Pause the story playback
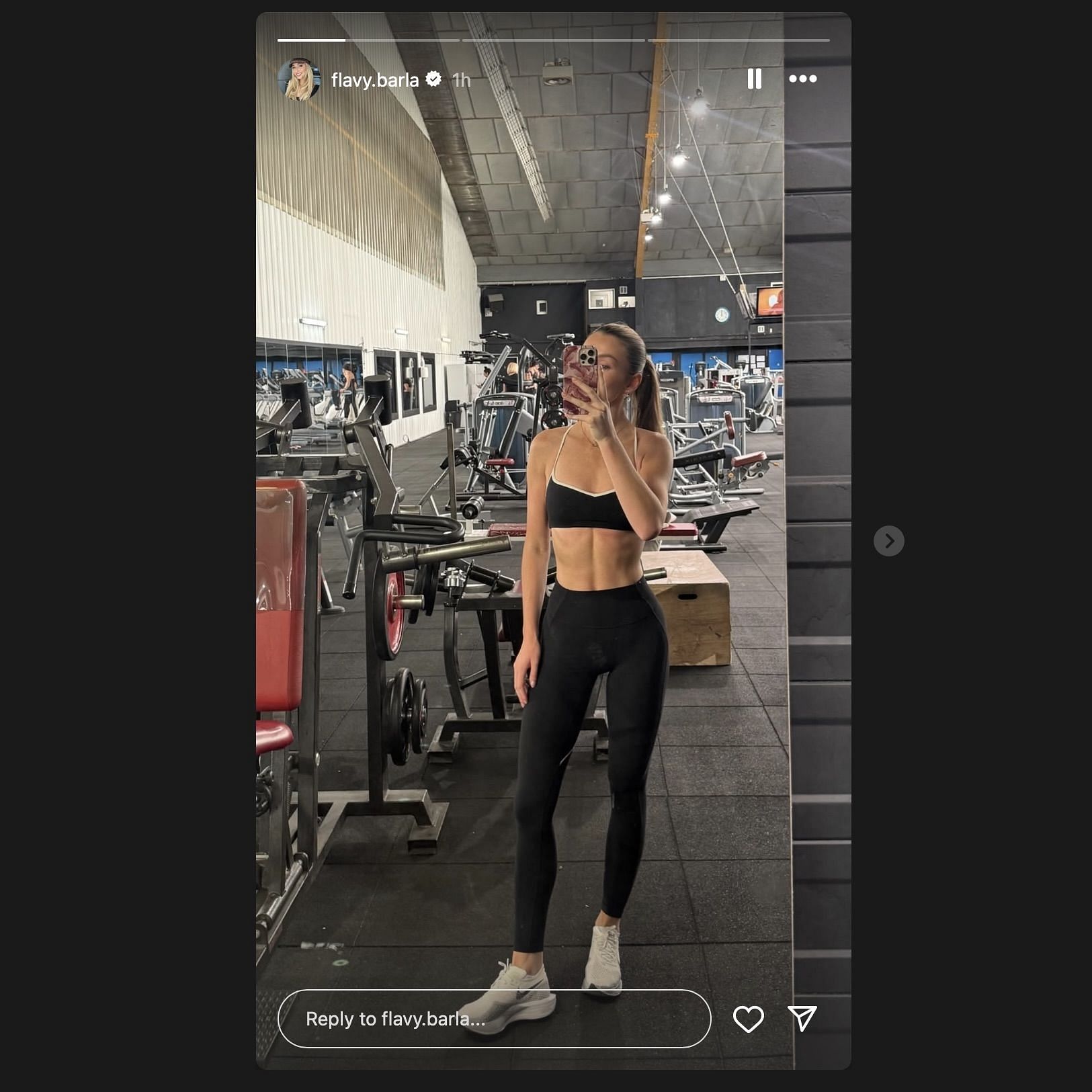Viewport: 1092px width, 1092px height. [x=755, y=79]
